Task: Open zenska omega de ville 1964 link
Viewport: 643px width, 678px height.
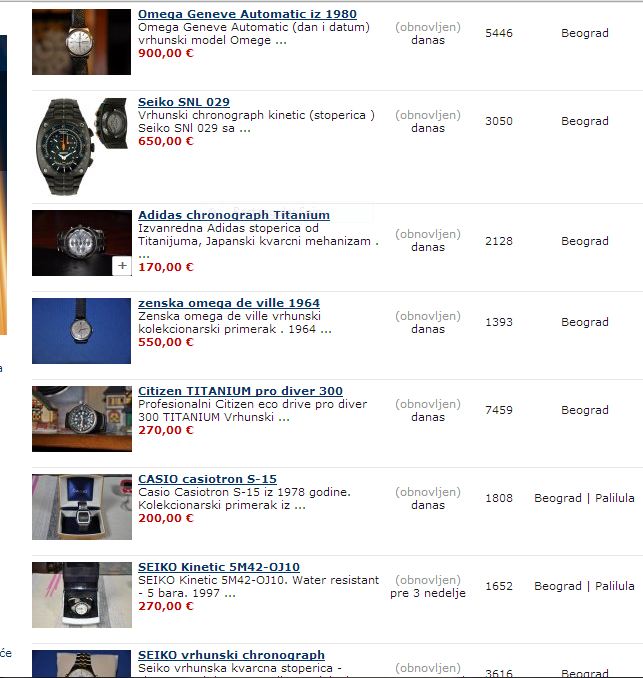Action: pos(229,303)
